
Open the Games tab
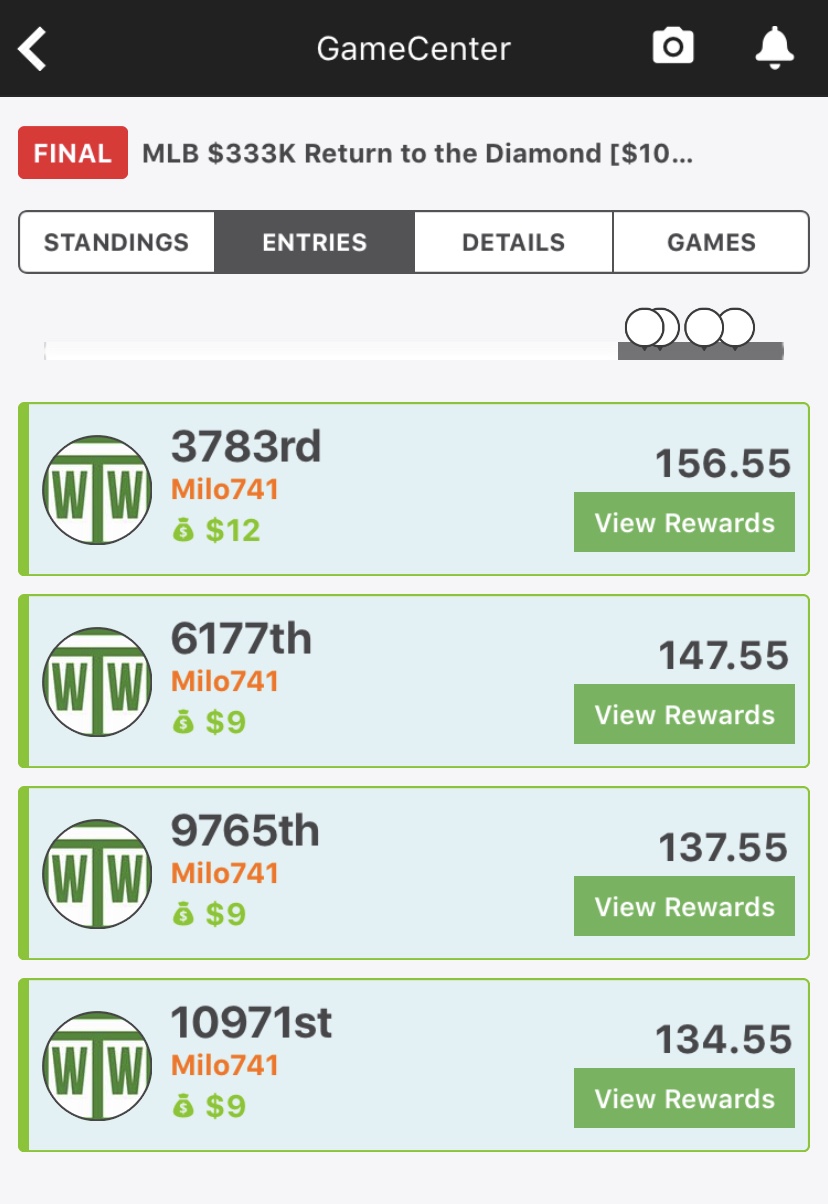[711, 242]
